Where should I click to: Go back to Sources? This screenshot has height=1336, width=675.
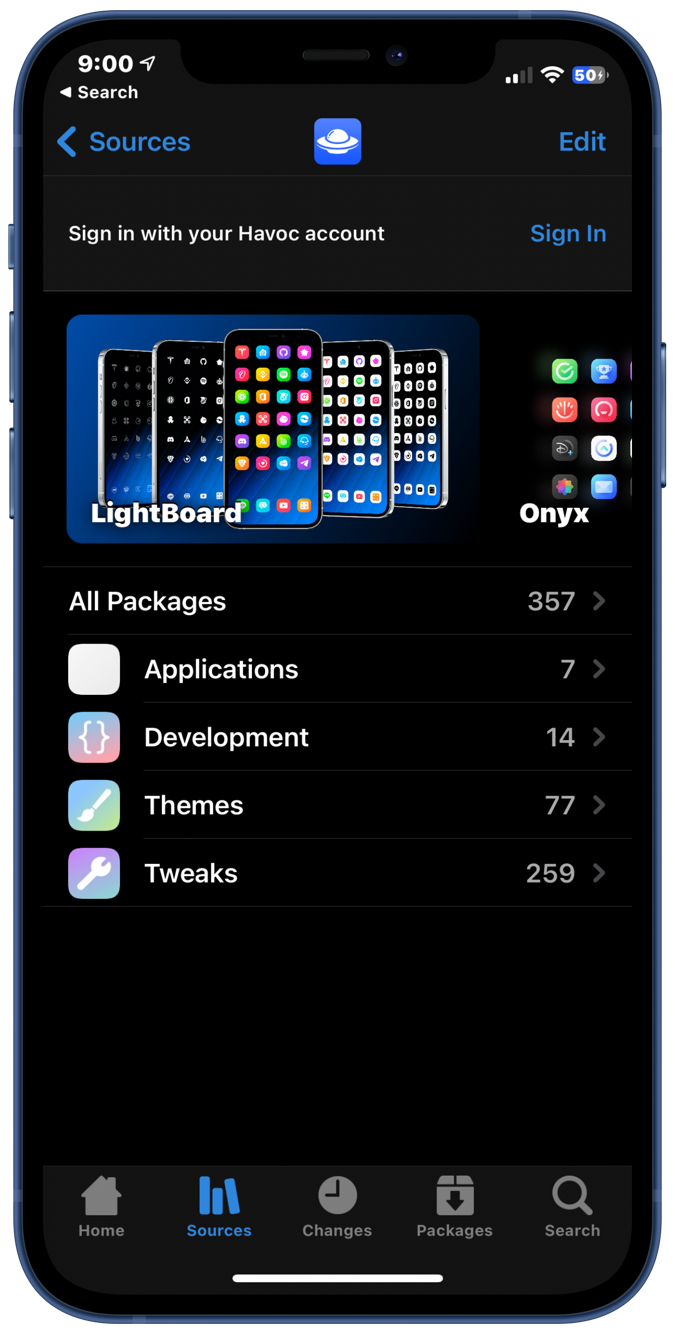click(x=124, y=142)
